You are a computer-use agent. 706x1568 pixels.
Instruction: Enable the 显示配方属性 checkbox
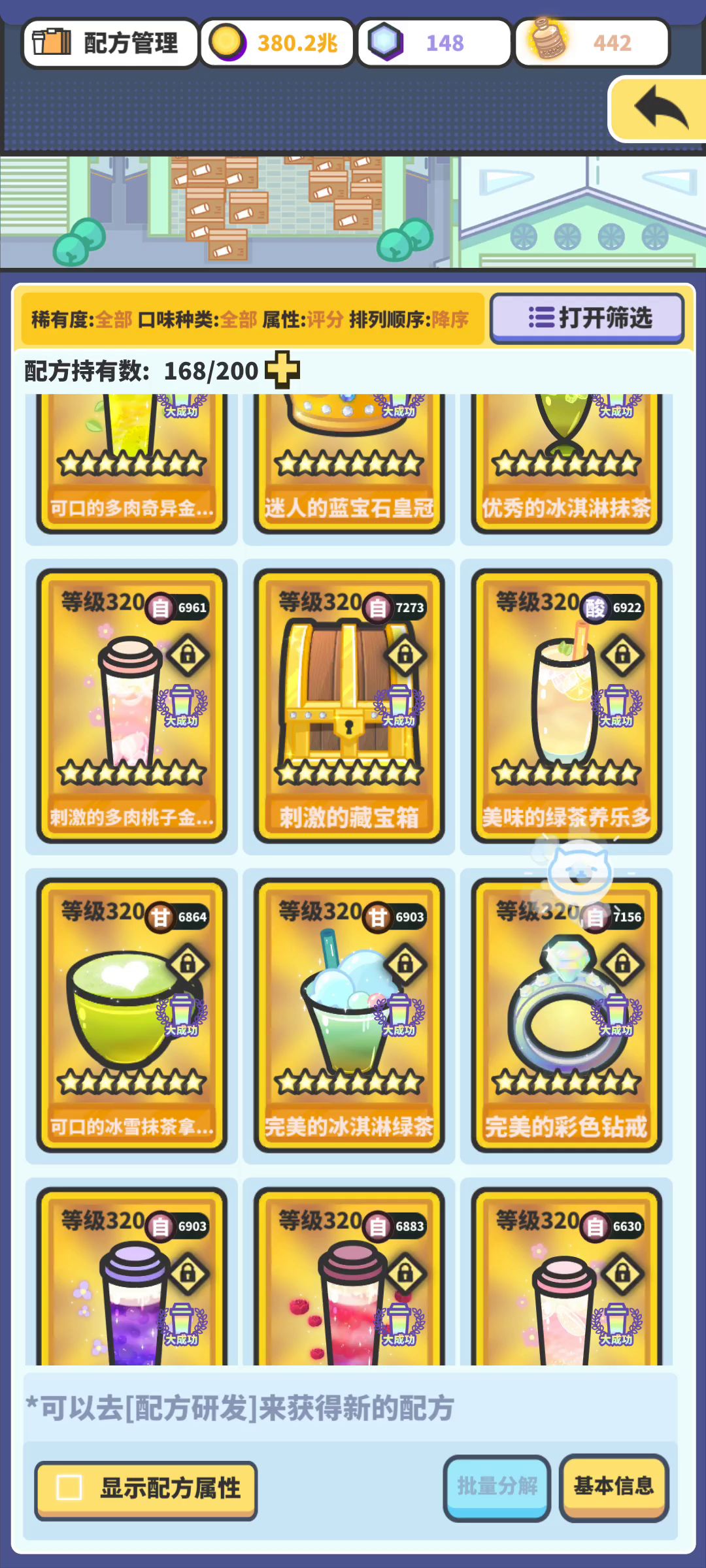point(70,1488)
